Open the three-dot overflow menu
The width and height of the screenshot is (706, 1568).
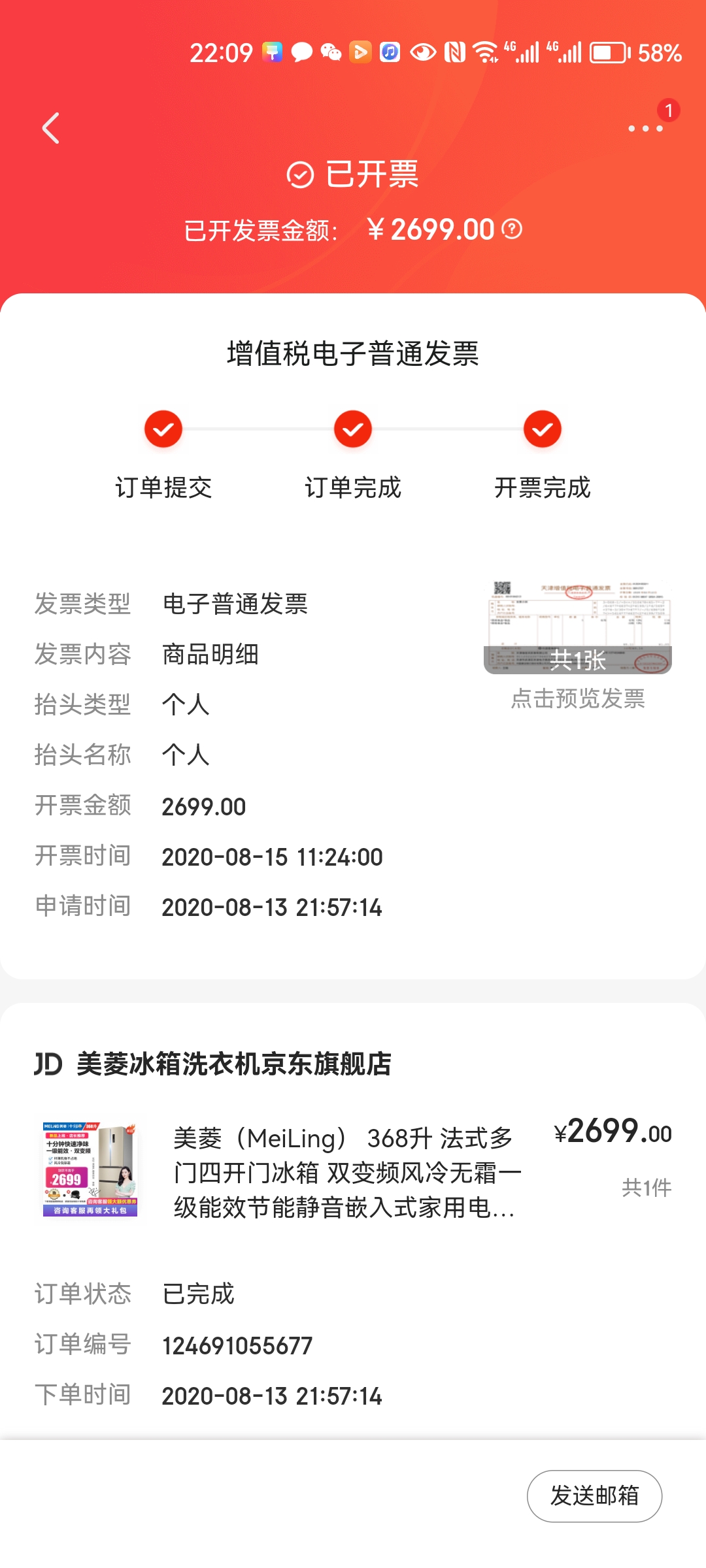point(645,128)
